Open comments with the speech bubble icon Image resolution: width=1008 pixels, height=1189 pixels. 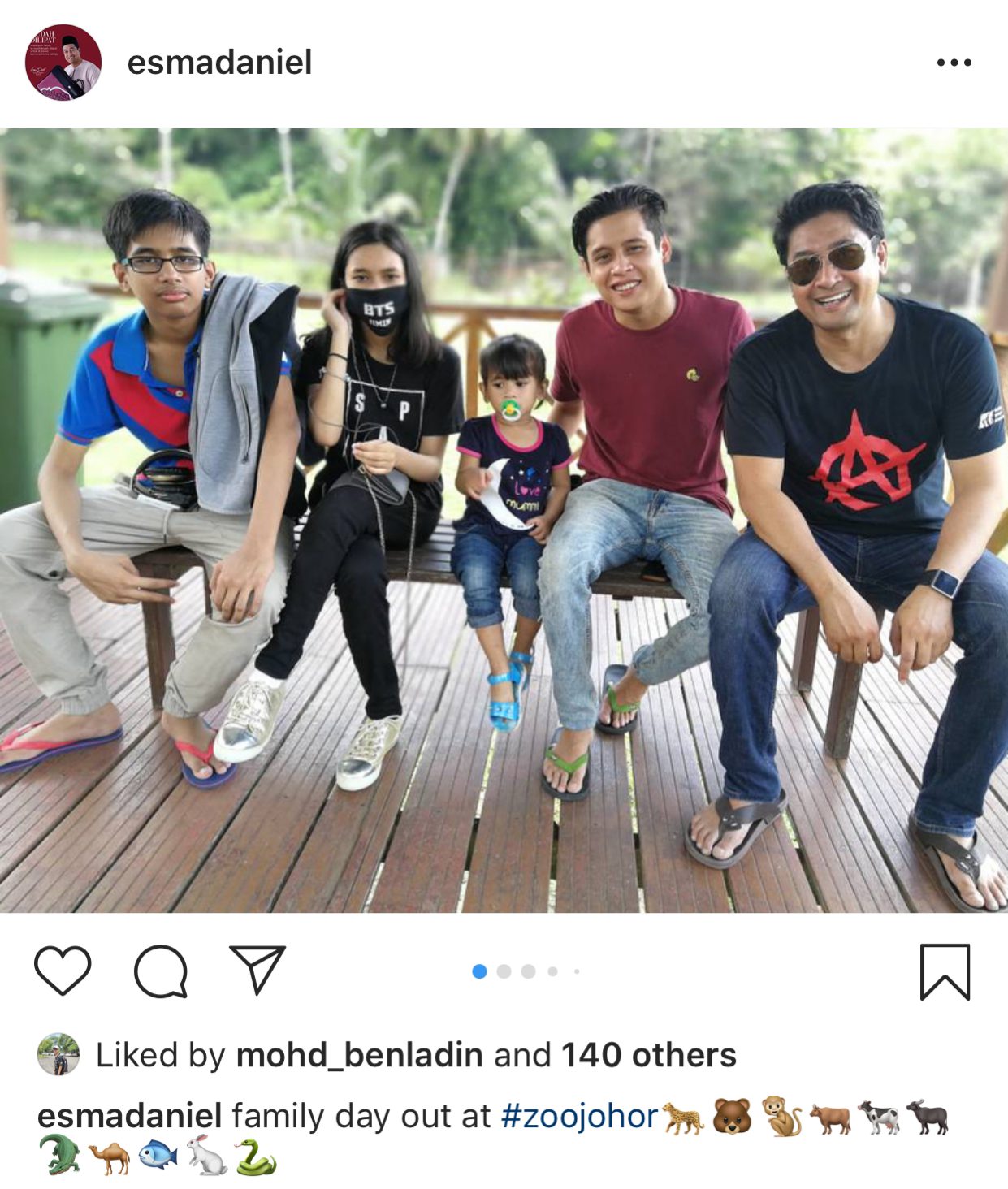(x=161, y=971)
